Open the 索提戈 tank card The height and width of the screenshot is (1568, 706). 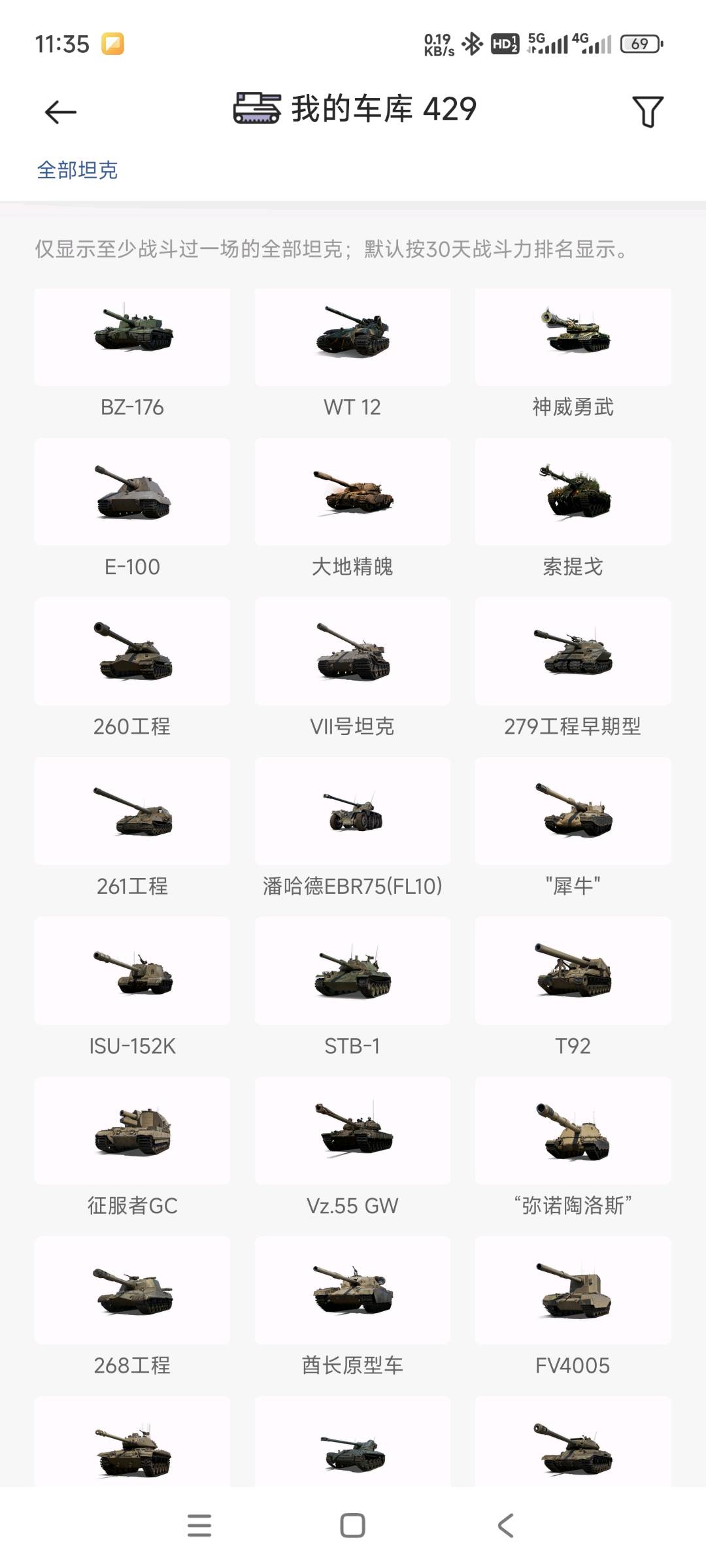573,510
